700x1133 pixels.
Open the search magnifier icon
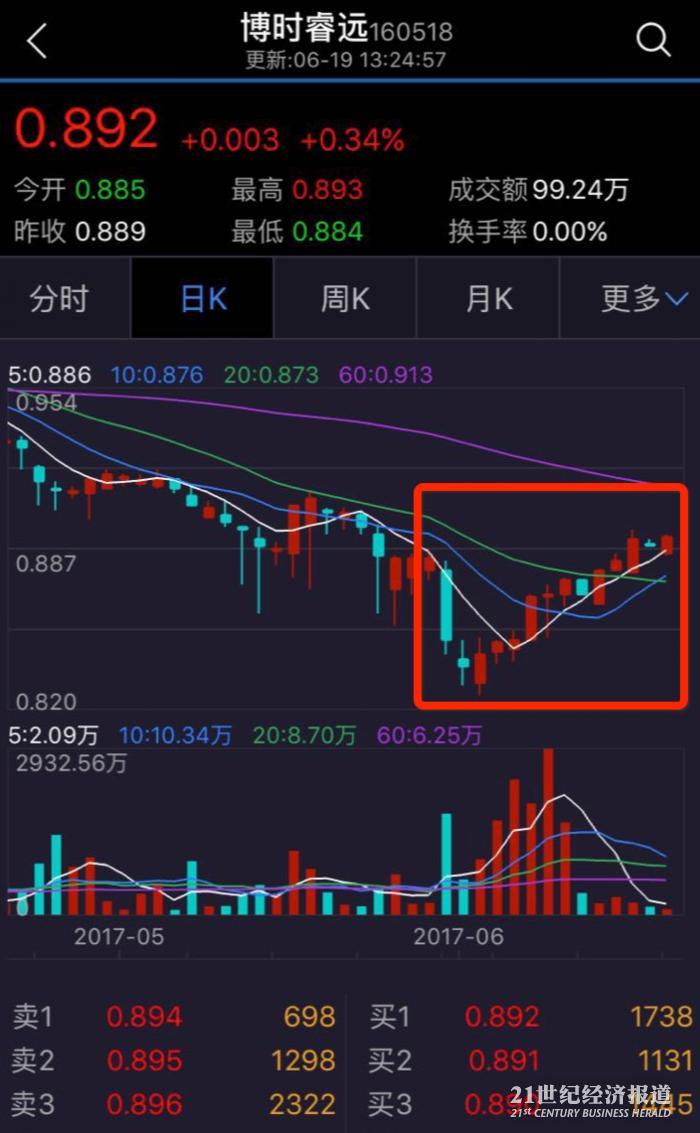(x=653, y=41)
